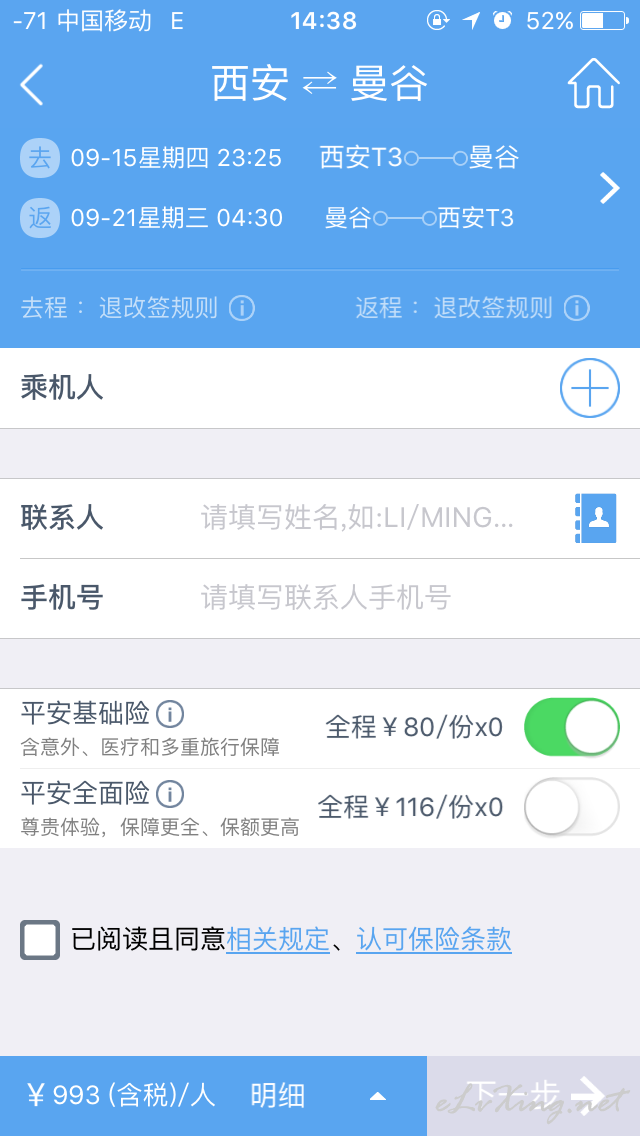Viewport: 640px width, 1136px height.
Task: Open flight details via right chevron
Action: pyautogui.click(x=610, y=188)
